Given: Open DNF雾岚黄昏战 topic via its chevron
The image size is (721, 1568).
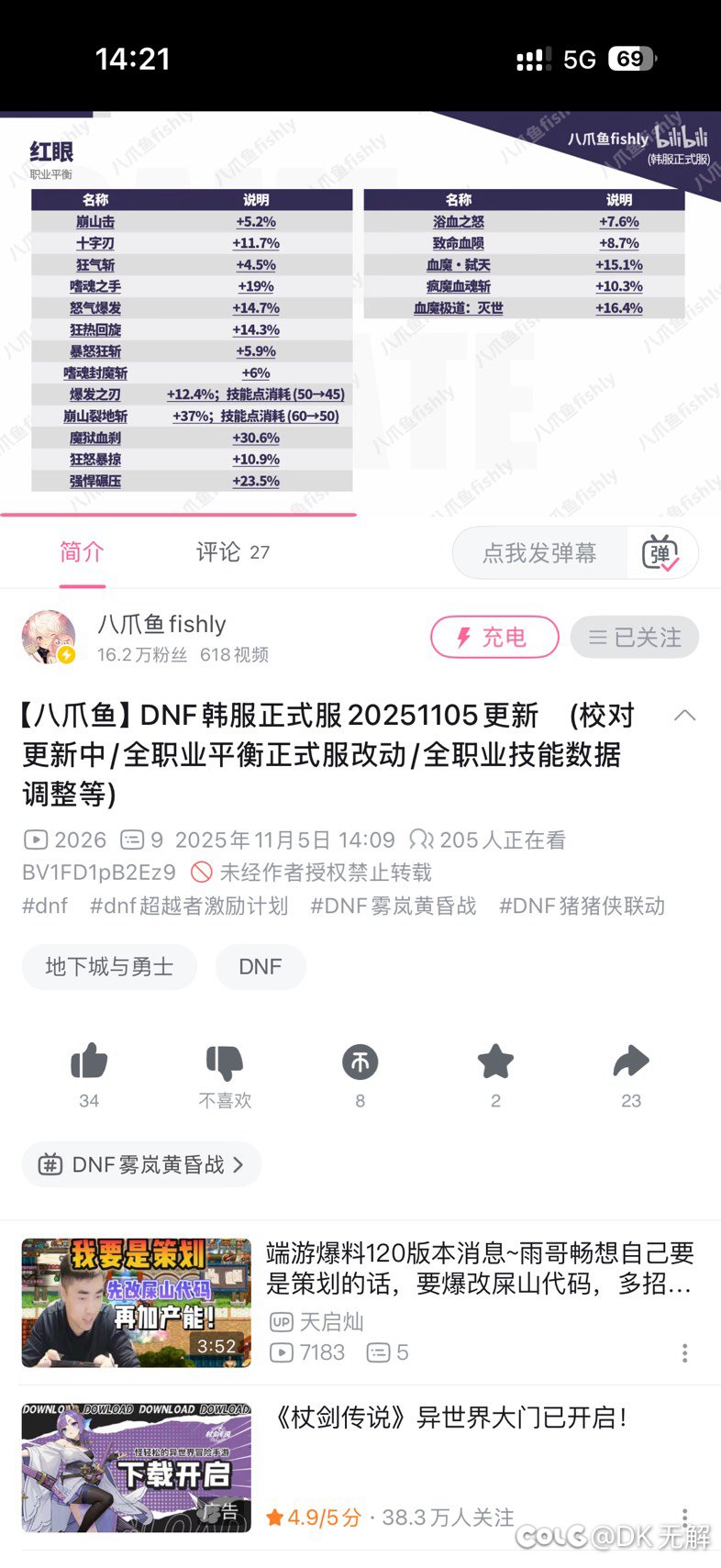Looking at the screenshot, I should (x=240, y=1163).
